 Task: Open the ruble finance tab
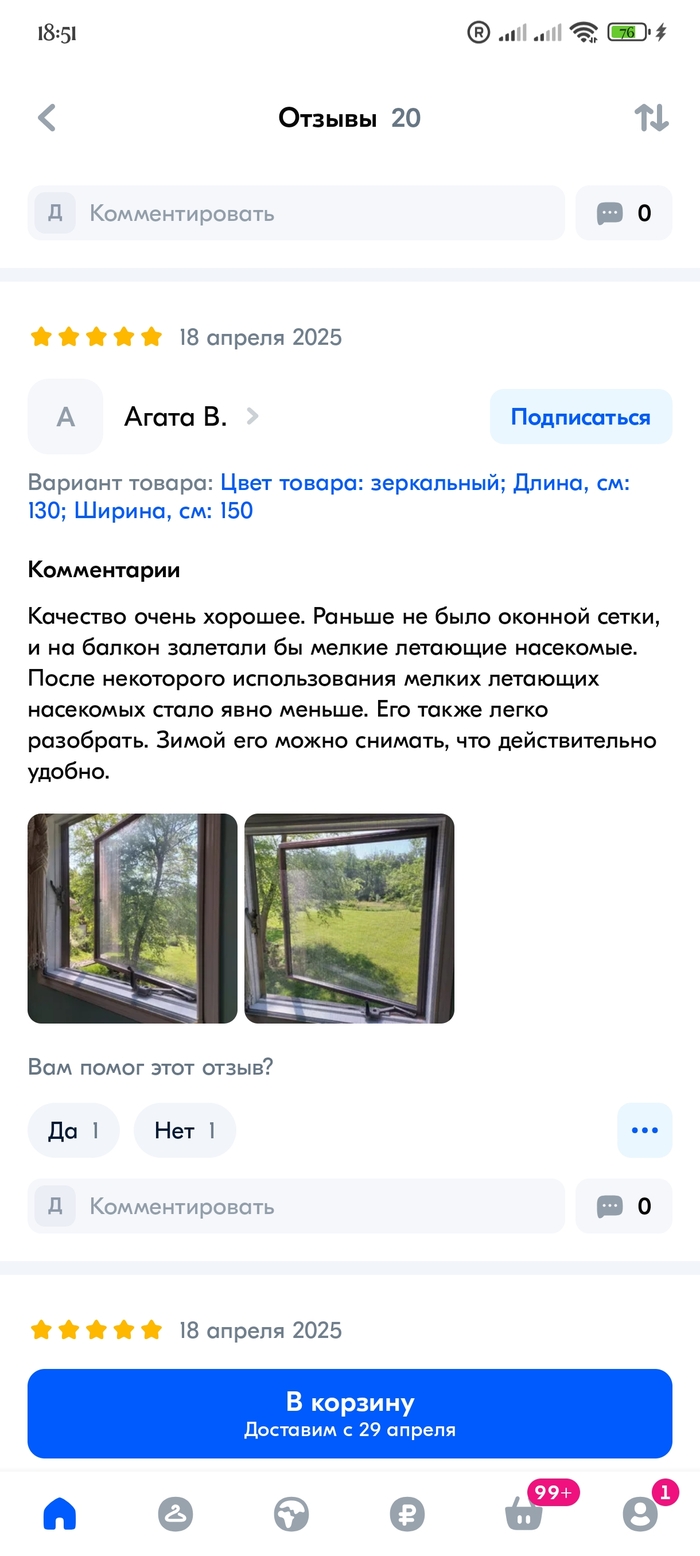point(407,1514)
